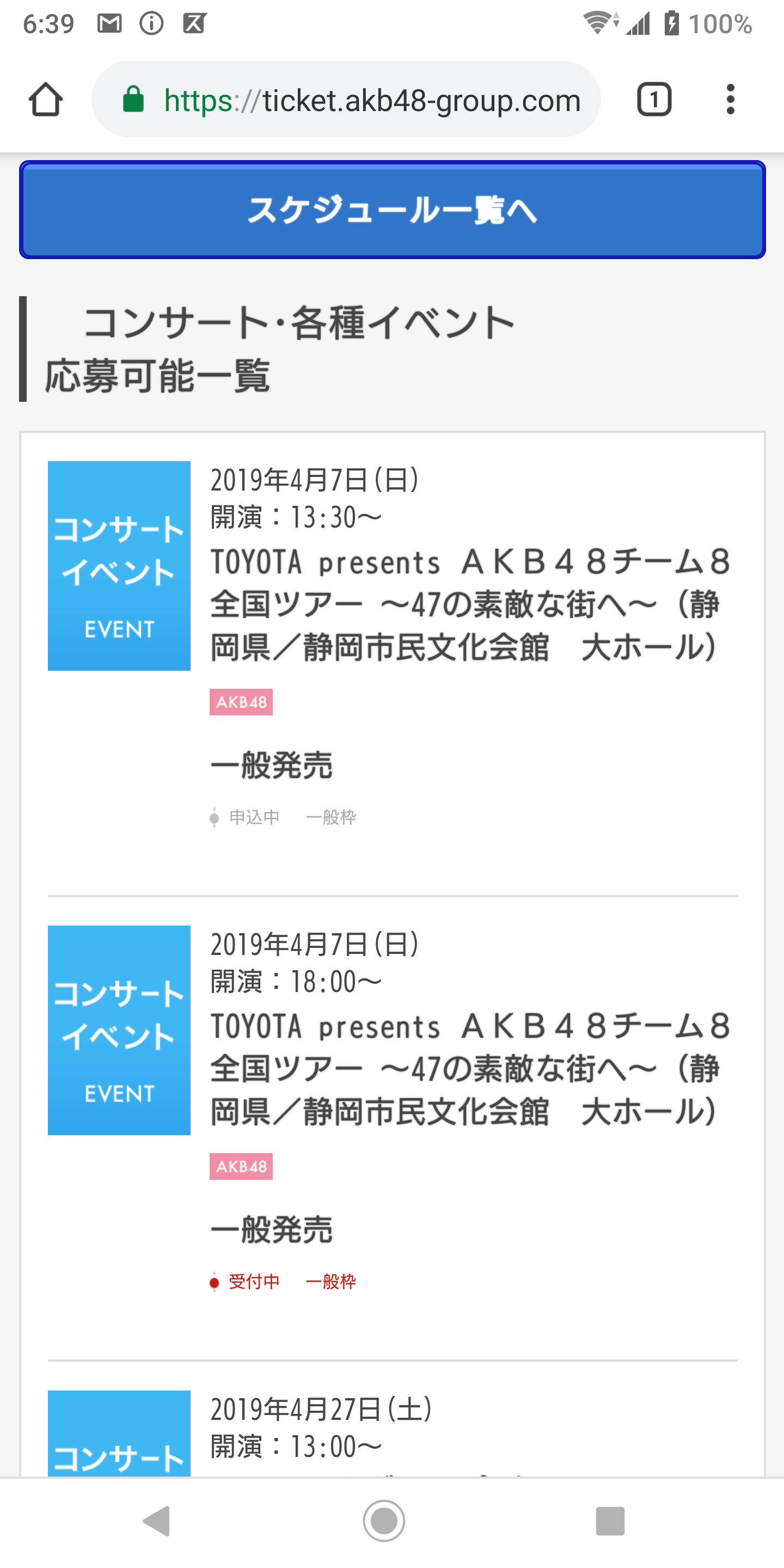Open the Chrome overflow menu
Screen dimensions: 784x1568
(x=731, y=99)
